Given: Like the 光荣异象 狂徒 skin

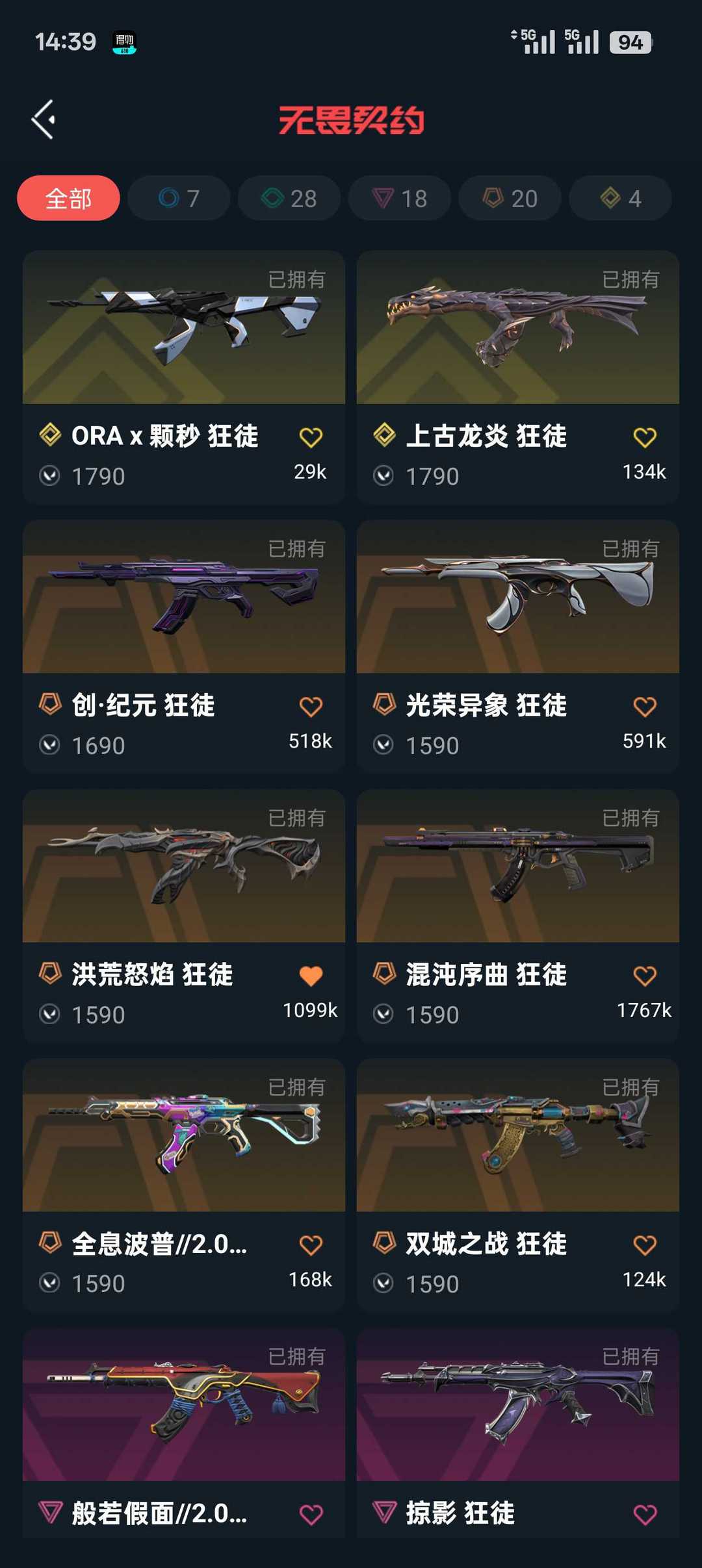Looking at the screenshot, I should coord(645,707).
